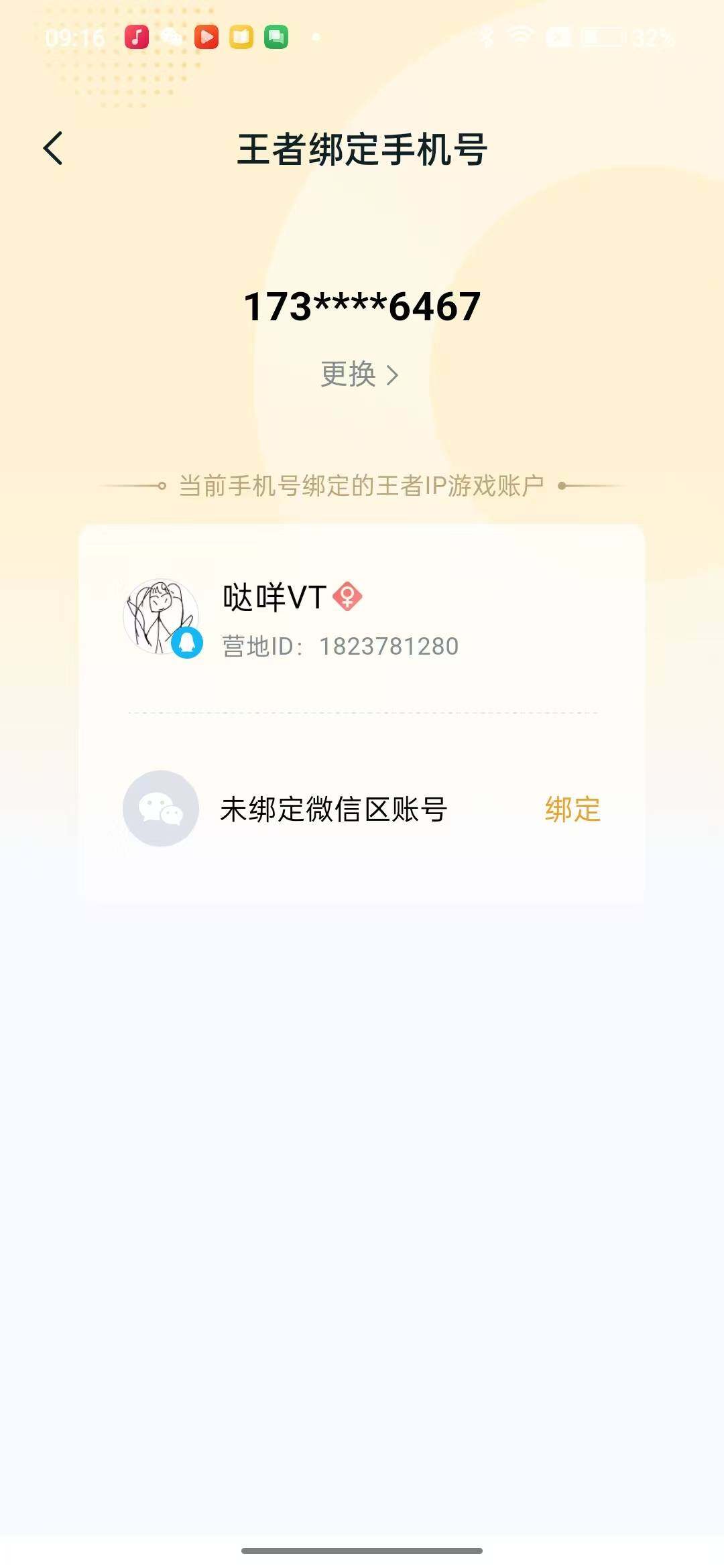Tap the page title 王者绑定手机号
This screenshot has height=1568, width=724.
(x=361, y=150)
